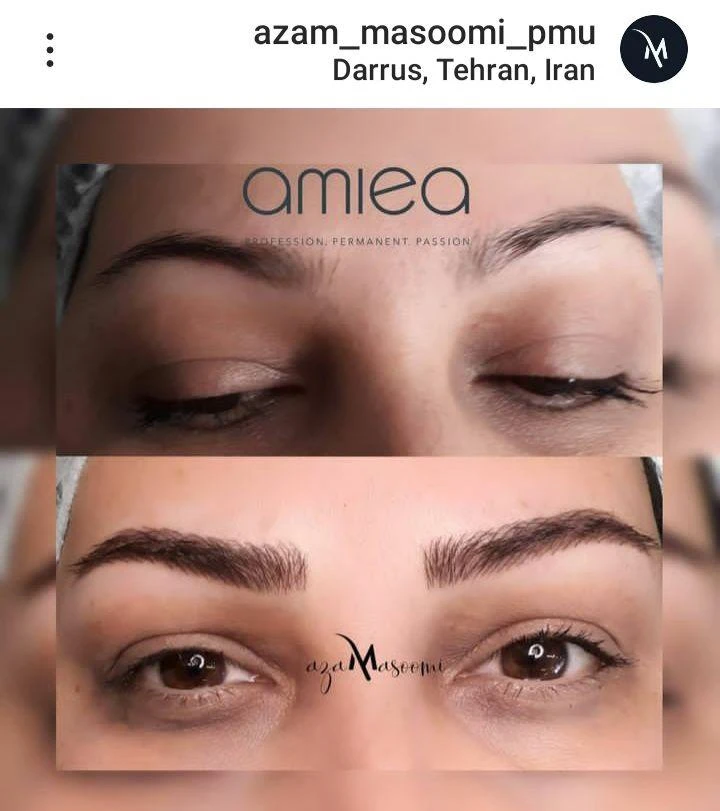
Task: Open the eyebrow before-and-after post image
Action: click(360, 460)
